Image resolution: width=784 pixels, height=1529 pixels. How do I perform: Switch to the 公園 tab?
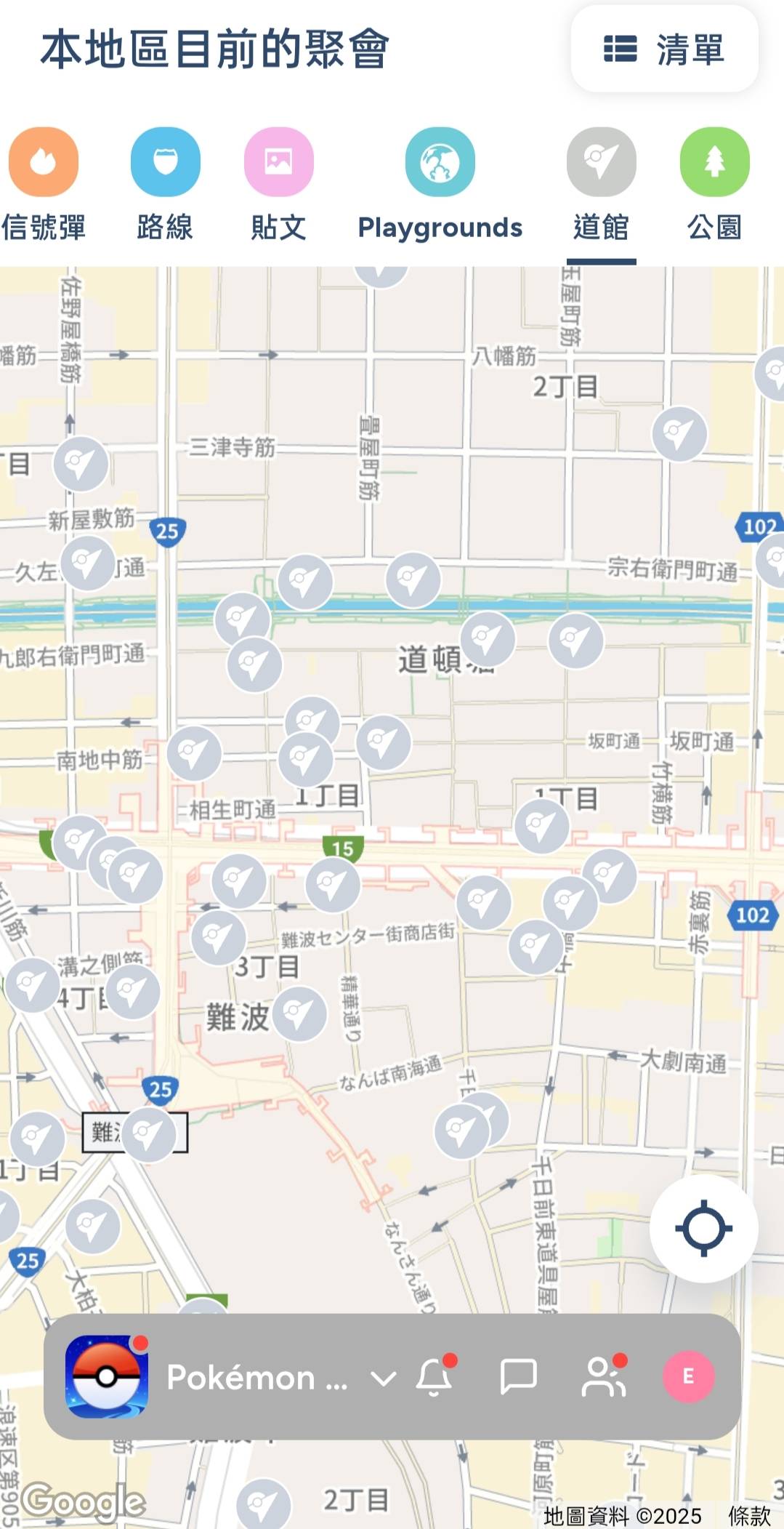pyautogui.click(x=714, y=183)
